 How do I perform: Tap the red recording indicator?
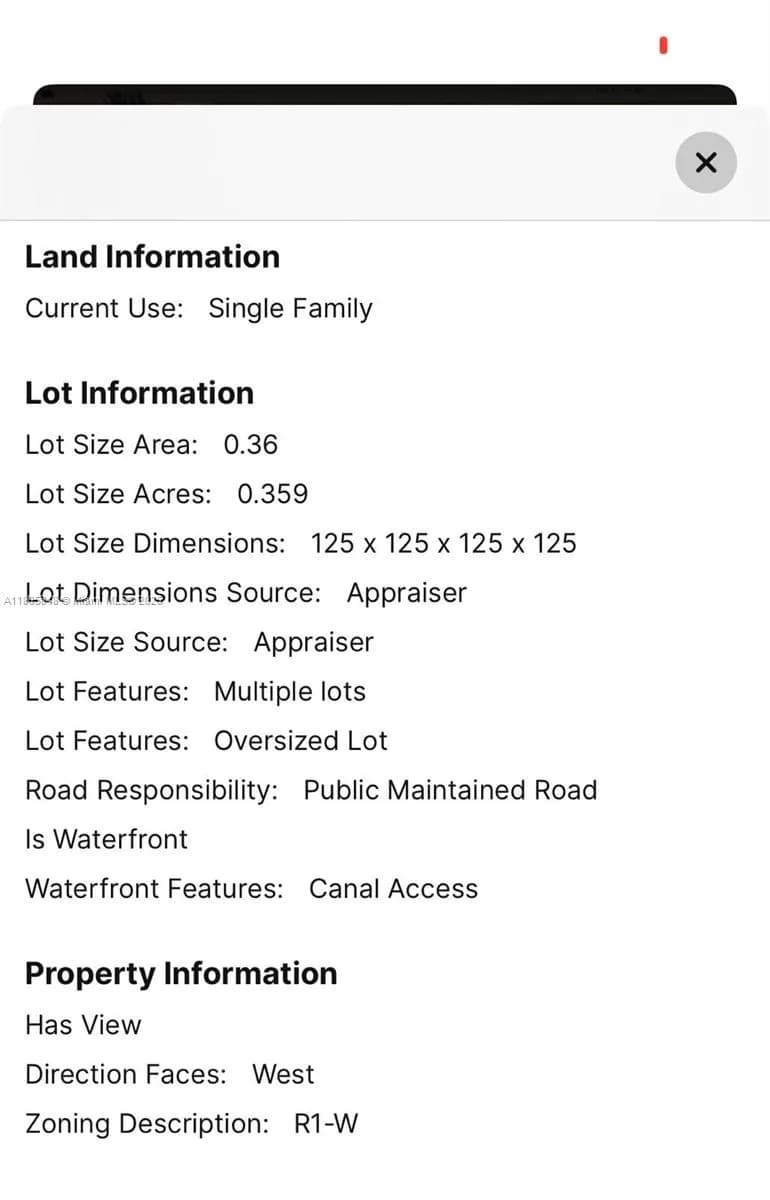pyautogui.click(x=663, y=46)
